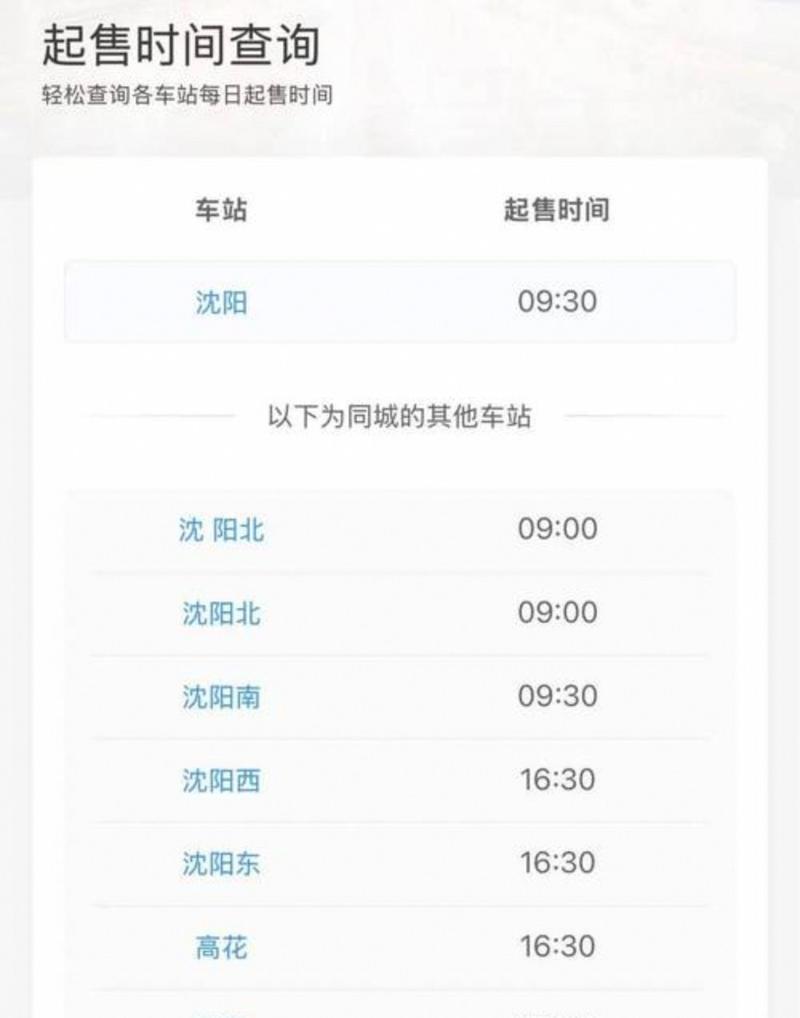Open the 沈阳西 station link
800x1018 pixels.
point(222,780)
